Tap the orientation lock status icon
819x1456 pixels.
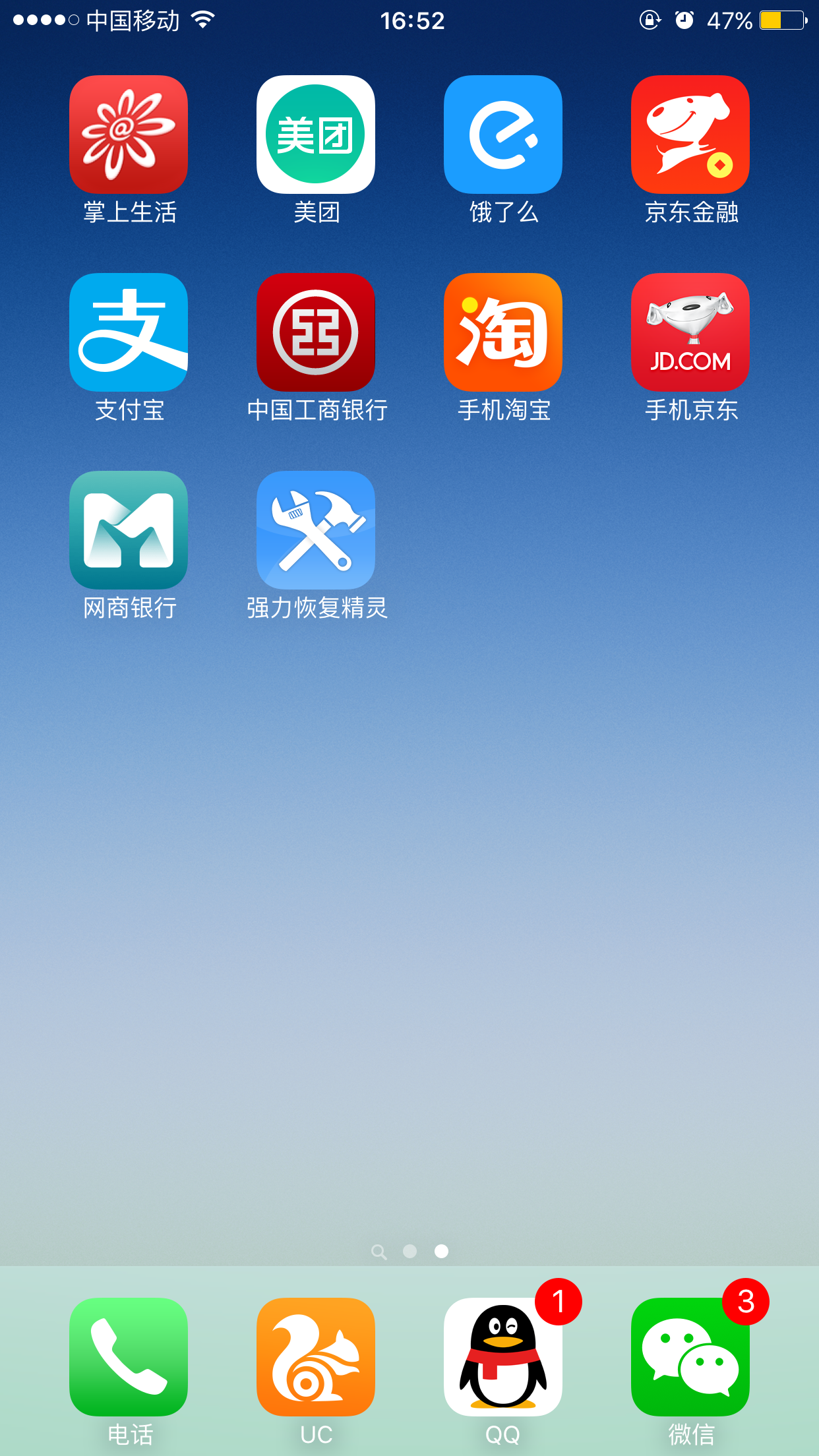coord(650,20)
